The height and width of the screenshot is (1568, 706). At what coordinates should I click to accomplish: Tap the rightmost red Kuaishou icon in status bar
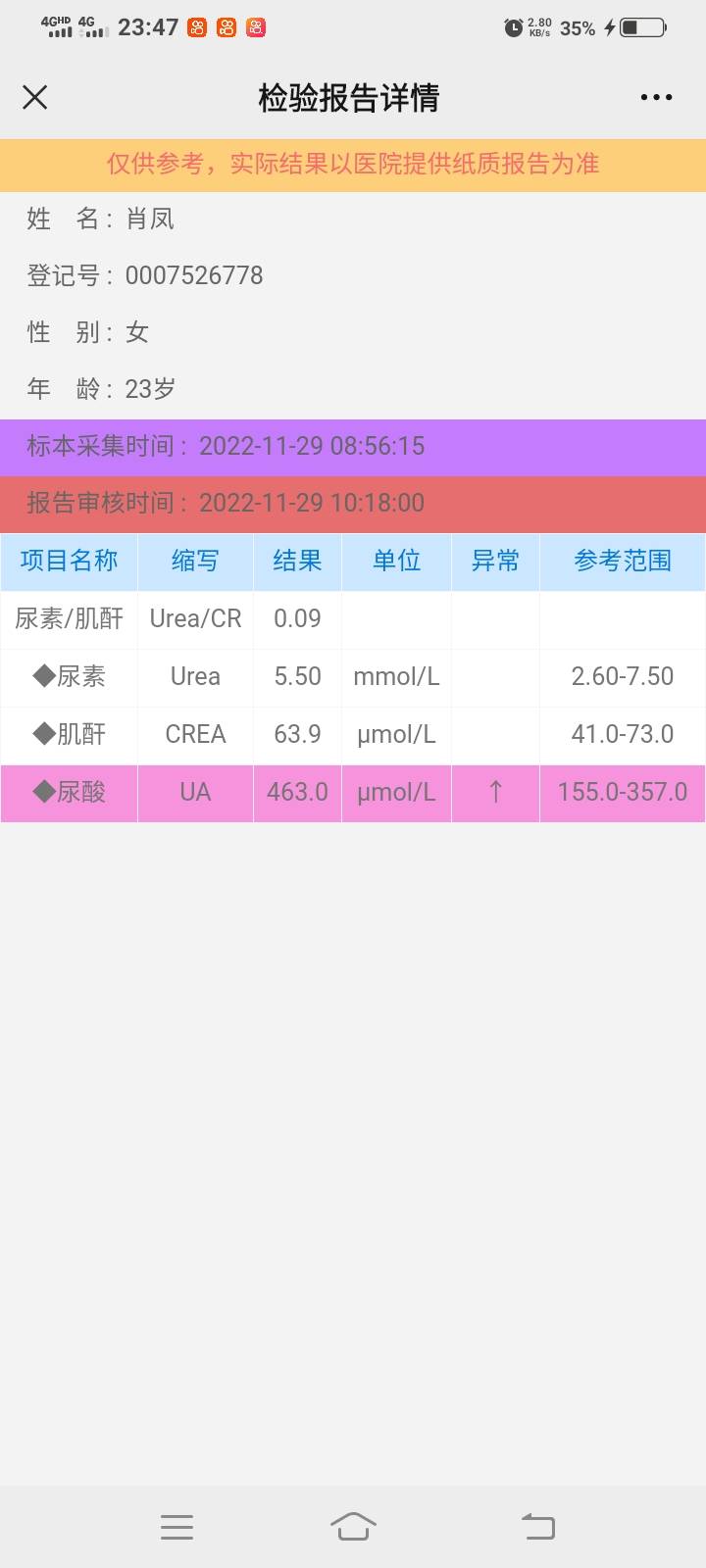257,28
